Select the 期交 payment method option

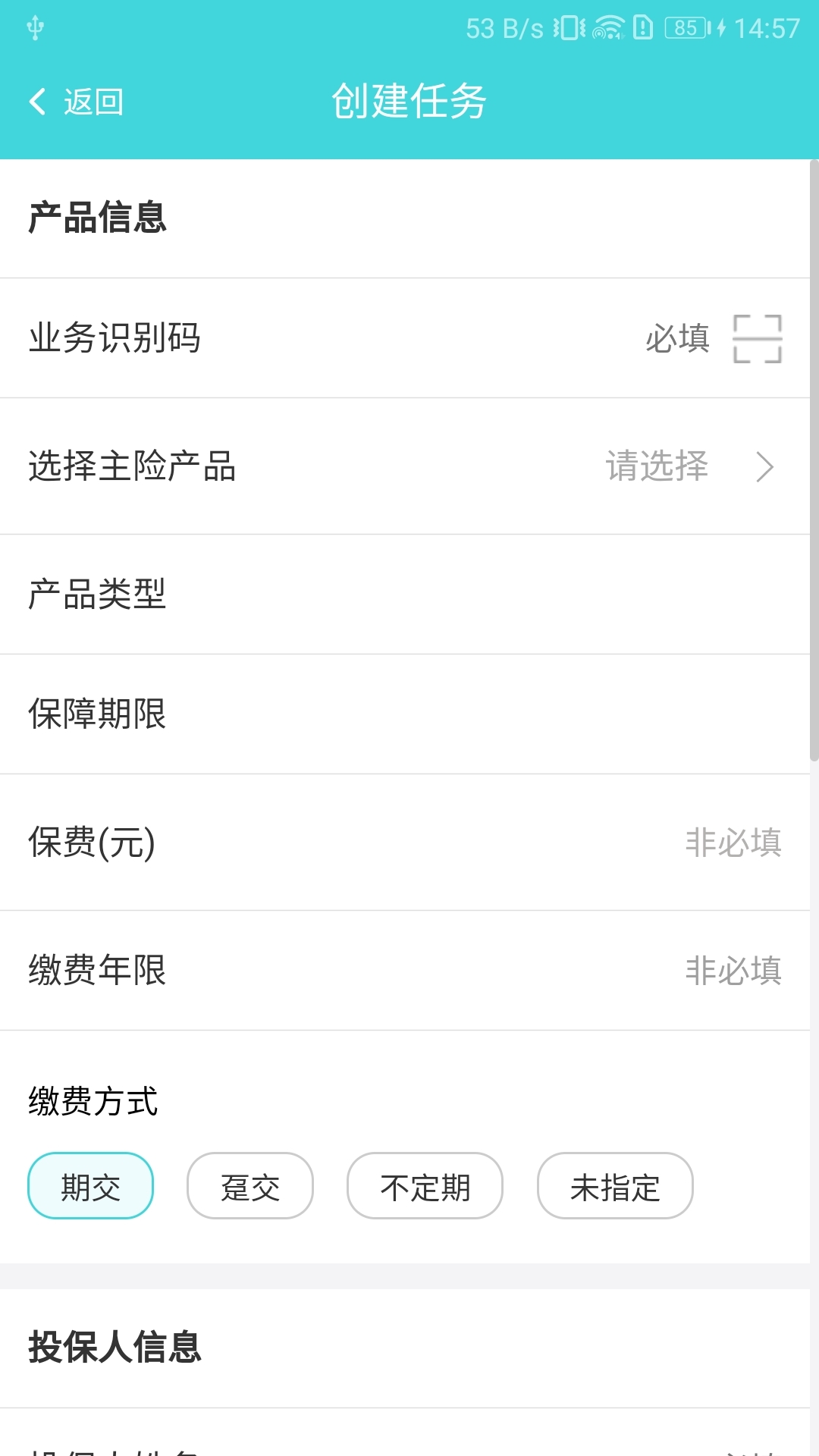[x=89, y=1186]
